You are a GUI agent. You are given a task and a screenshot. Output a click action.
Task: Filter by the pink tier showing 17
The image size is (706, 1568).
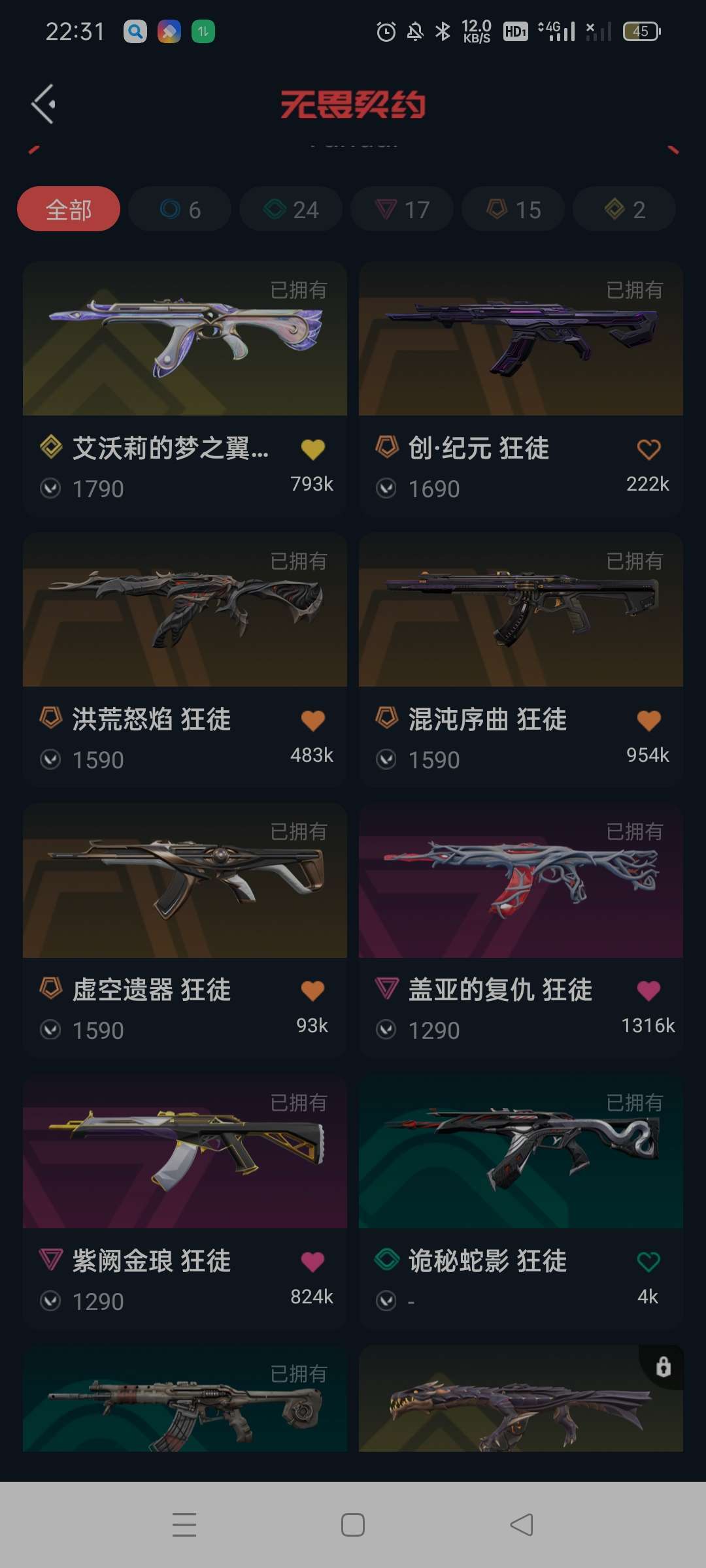tap(402, 209)
